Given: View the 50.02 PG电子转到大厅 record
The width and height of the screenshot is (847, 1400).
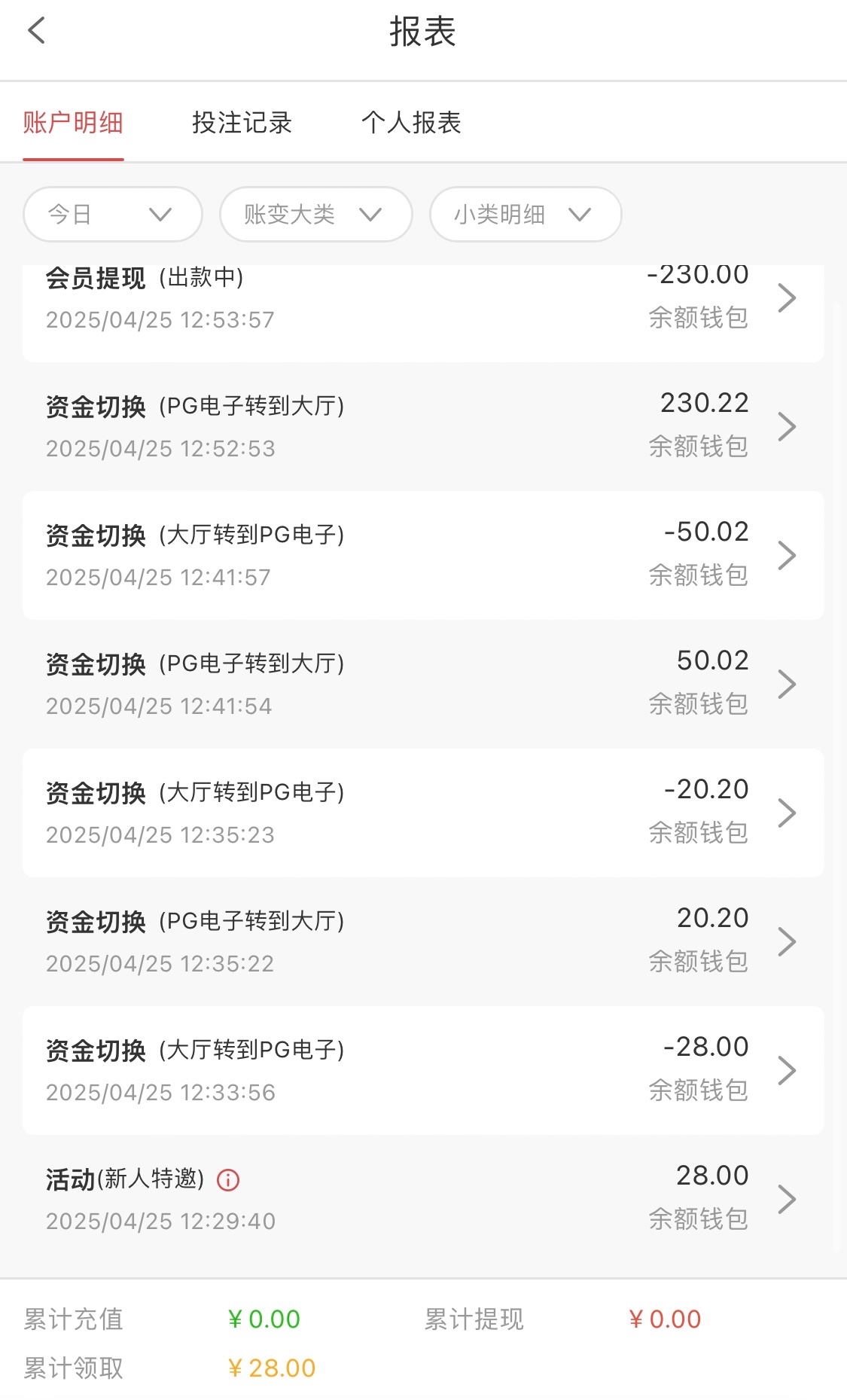Looking at the screenshot, I should [x=422, y=684].
